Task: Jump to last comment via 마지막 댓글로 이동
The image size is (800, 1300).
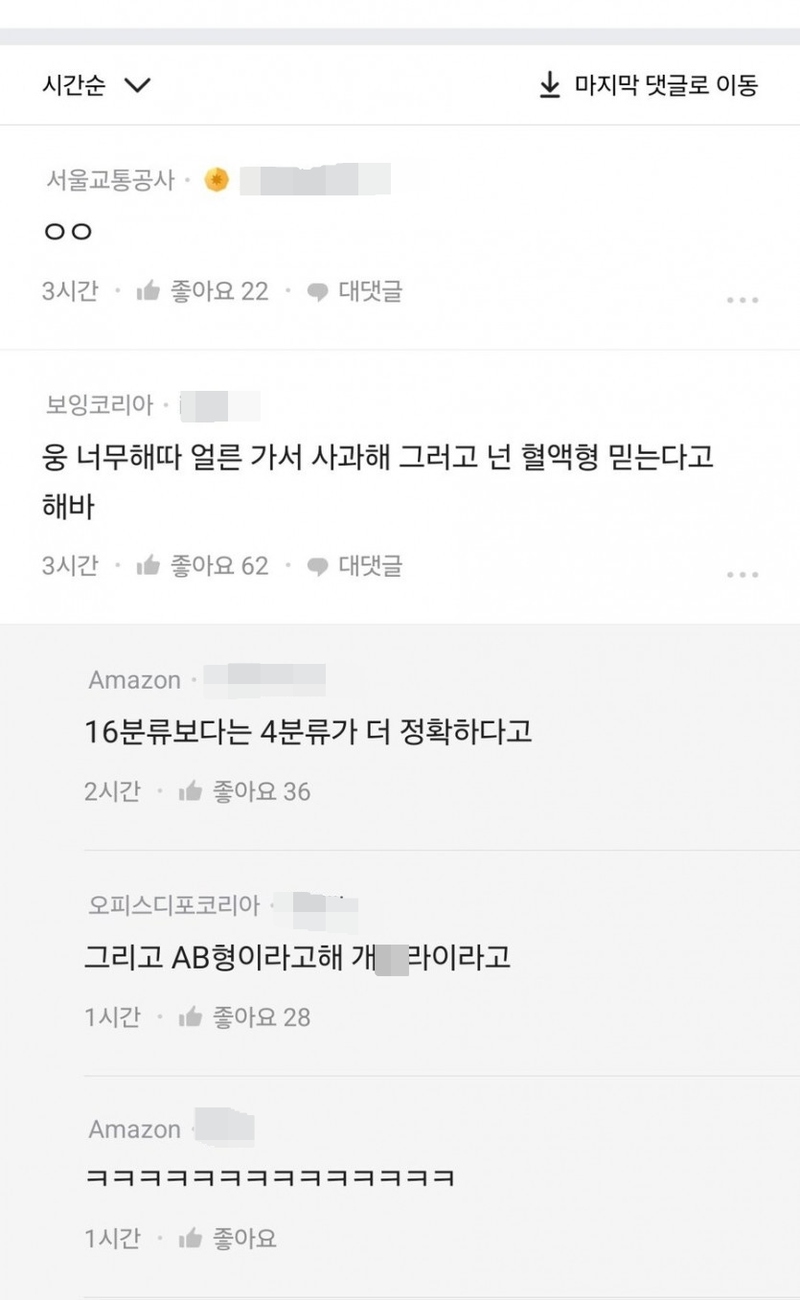Action: point(648,85)
